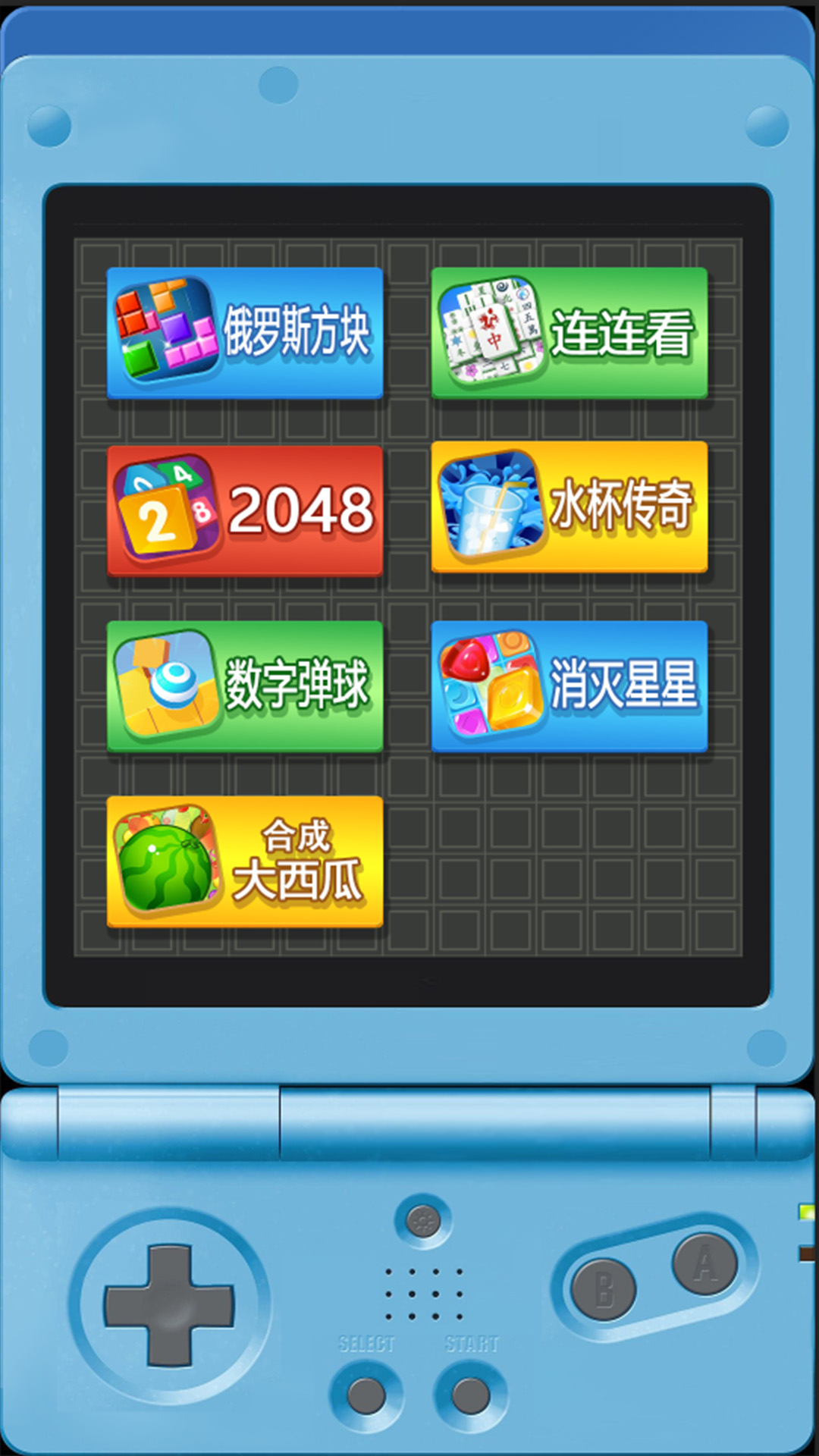Play the 数字弹球 number pinball game
The width and height of the screenshot is (819, 1456).
coord(245,686)
